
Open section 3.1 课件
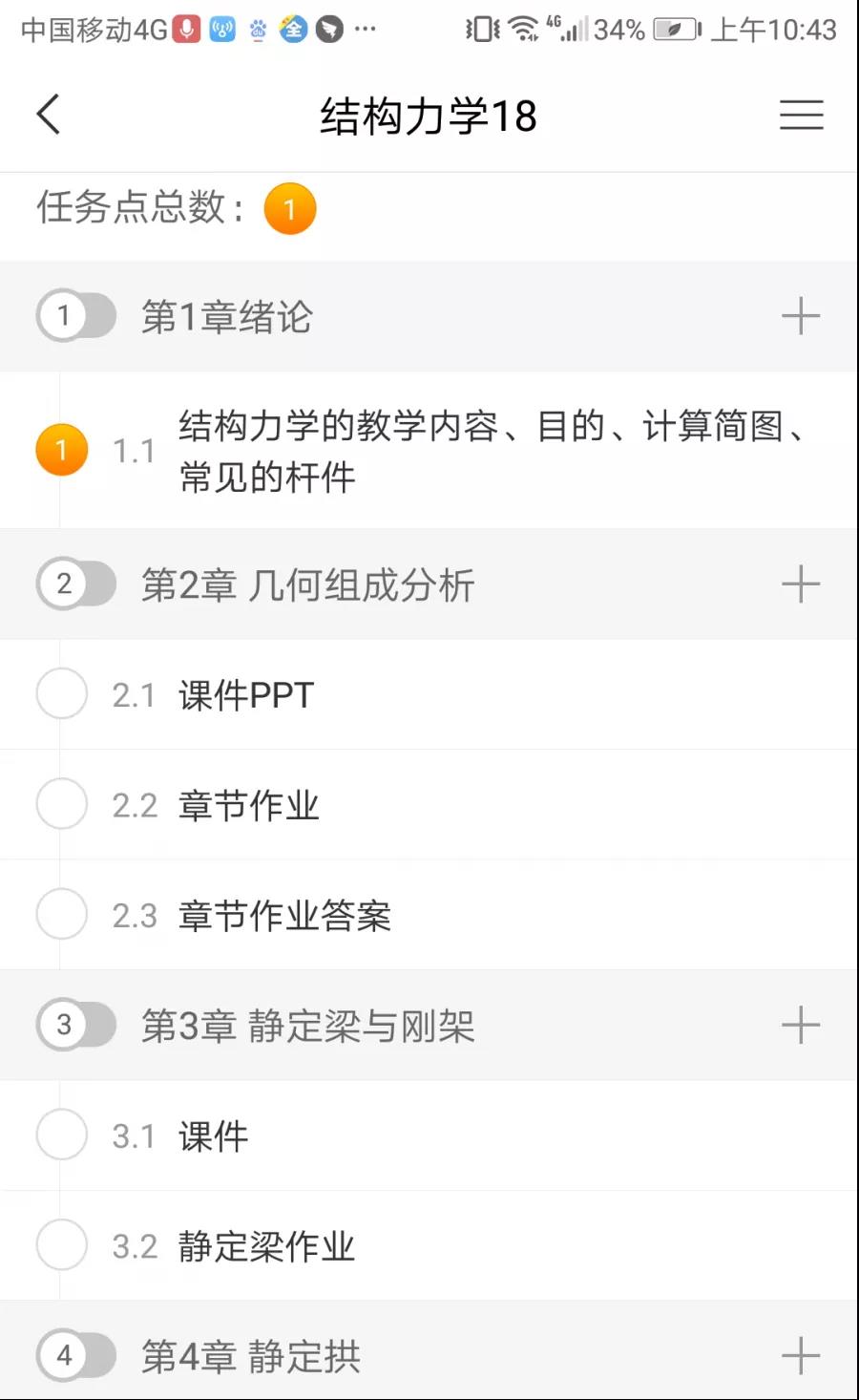click(x=214, y=1135)
